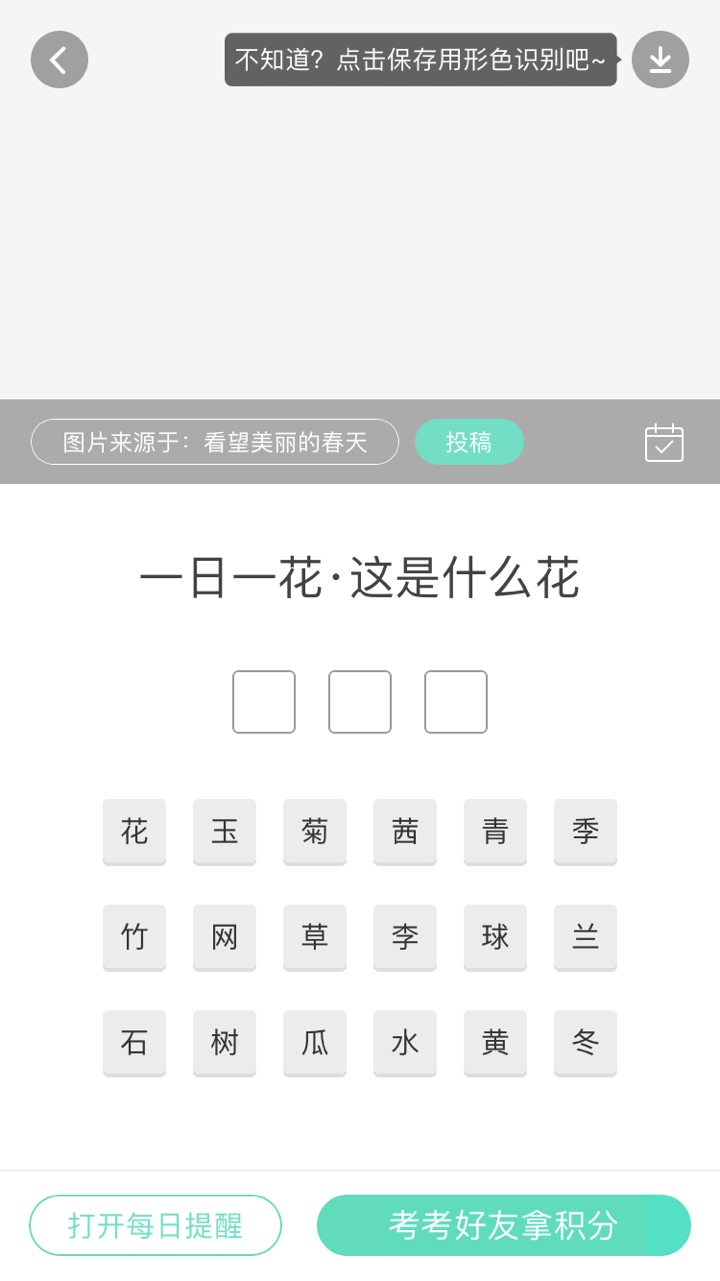Select the character 茜
The image size is (720, 1281).
[x=405, y=831]
